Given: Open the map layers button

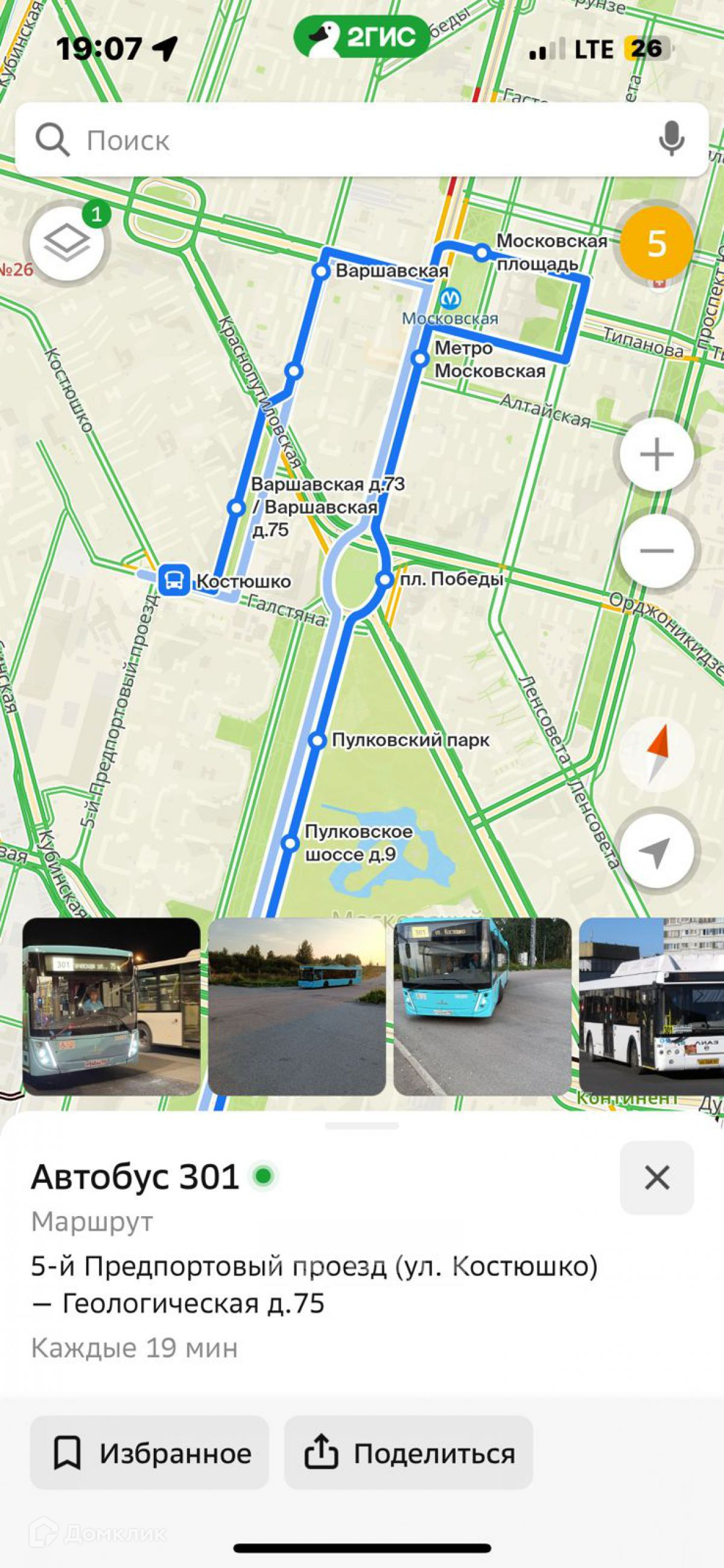Looking at the screenshot, I should point(67,243).
